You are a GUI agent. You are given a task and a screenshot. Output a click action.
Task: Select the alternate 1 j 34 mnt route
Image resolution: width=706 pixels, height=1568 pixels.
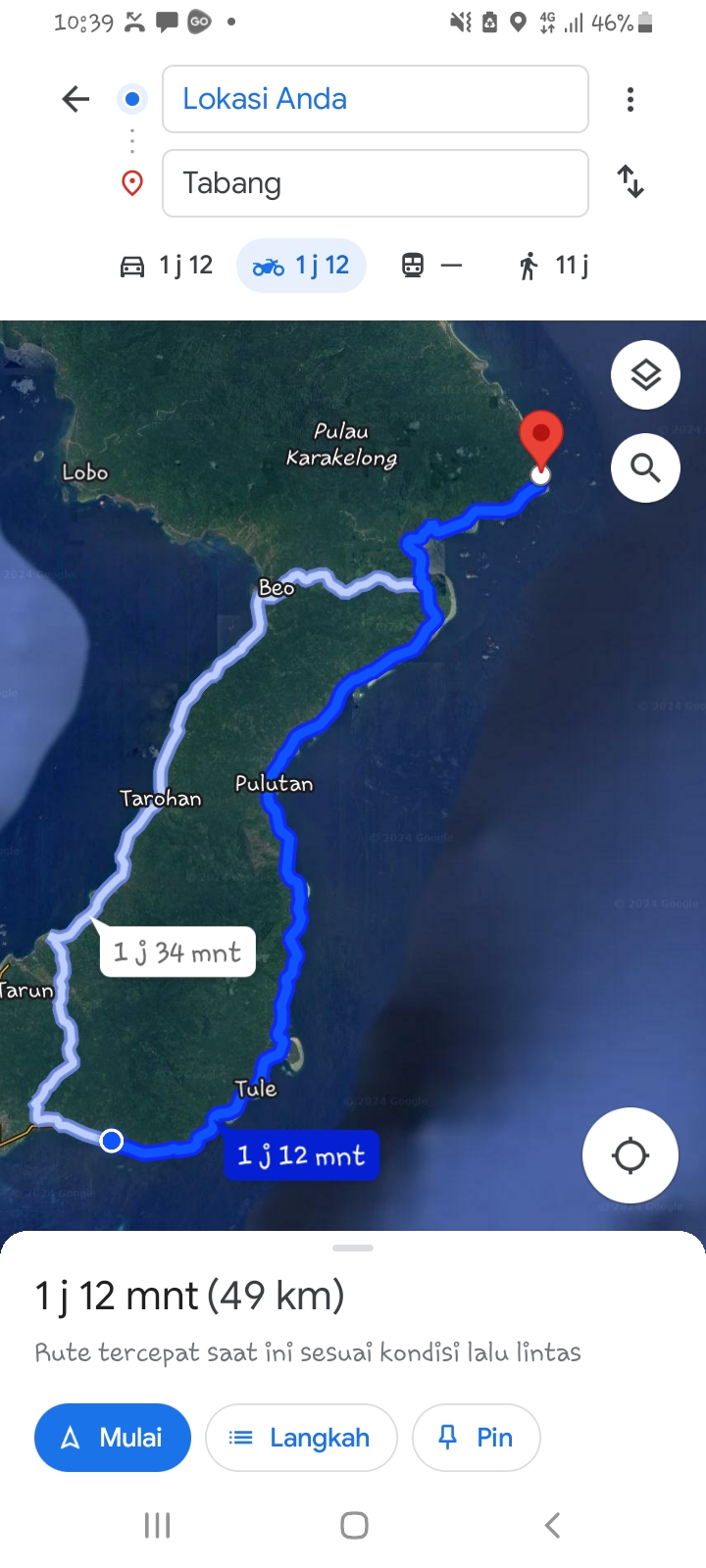point(177,952)
